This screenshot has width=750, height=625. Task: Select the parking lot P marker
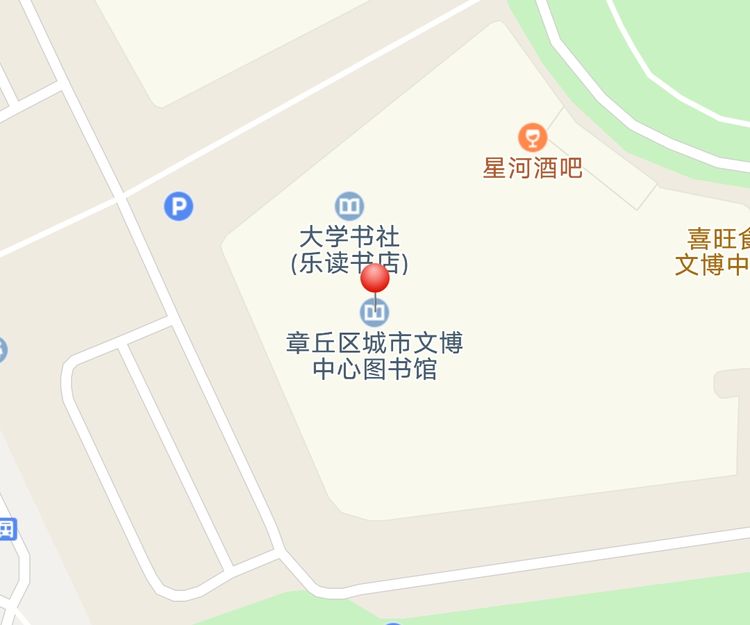179,207
